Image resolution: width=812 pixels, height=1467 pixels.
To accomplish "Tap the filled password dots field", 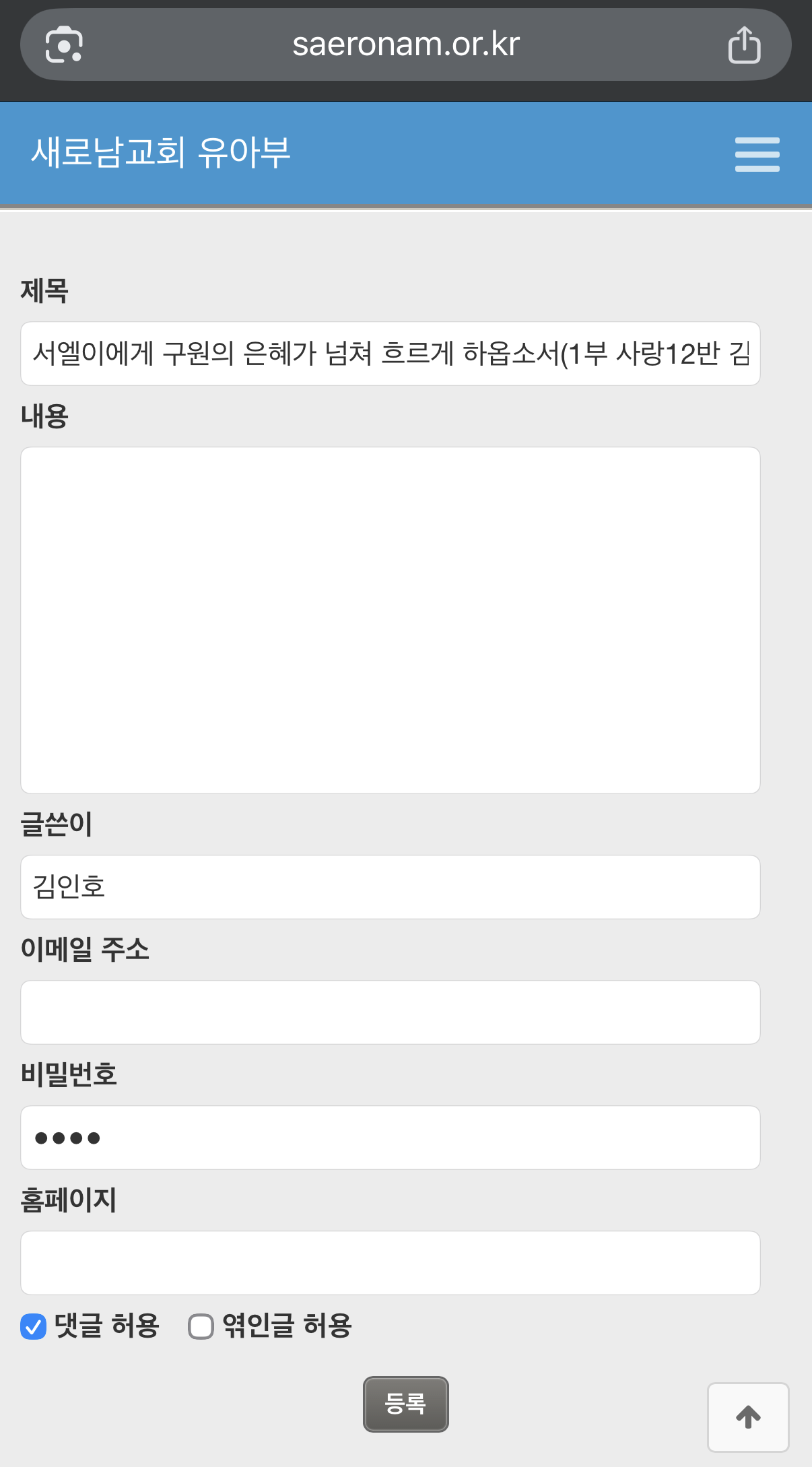I will click(391, 1138).
